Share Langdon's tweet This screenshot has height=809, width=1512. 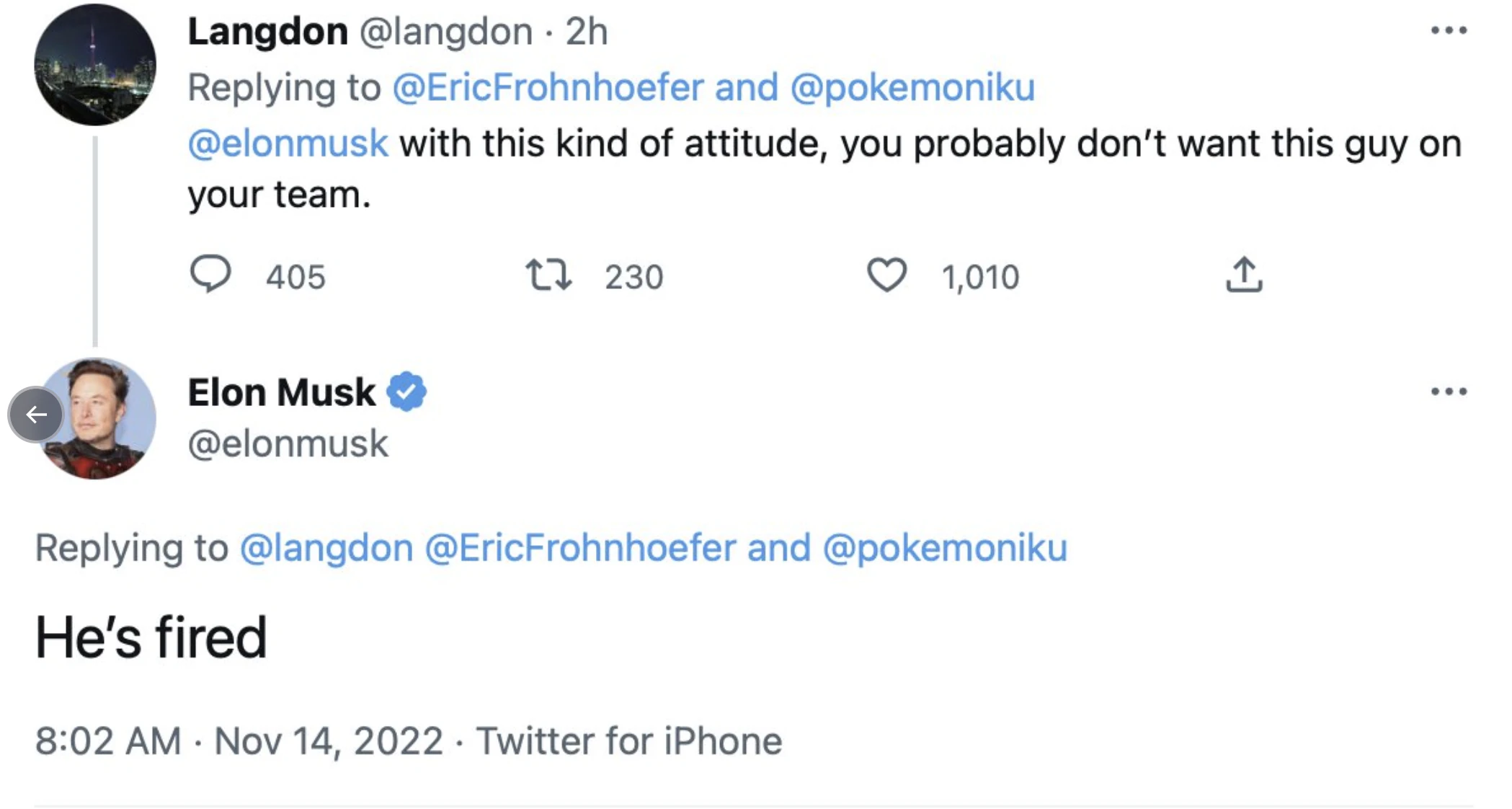pos(1244,275)
